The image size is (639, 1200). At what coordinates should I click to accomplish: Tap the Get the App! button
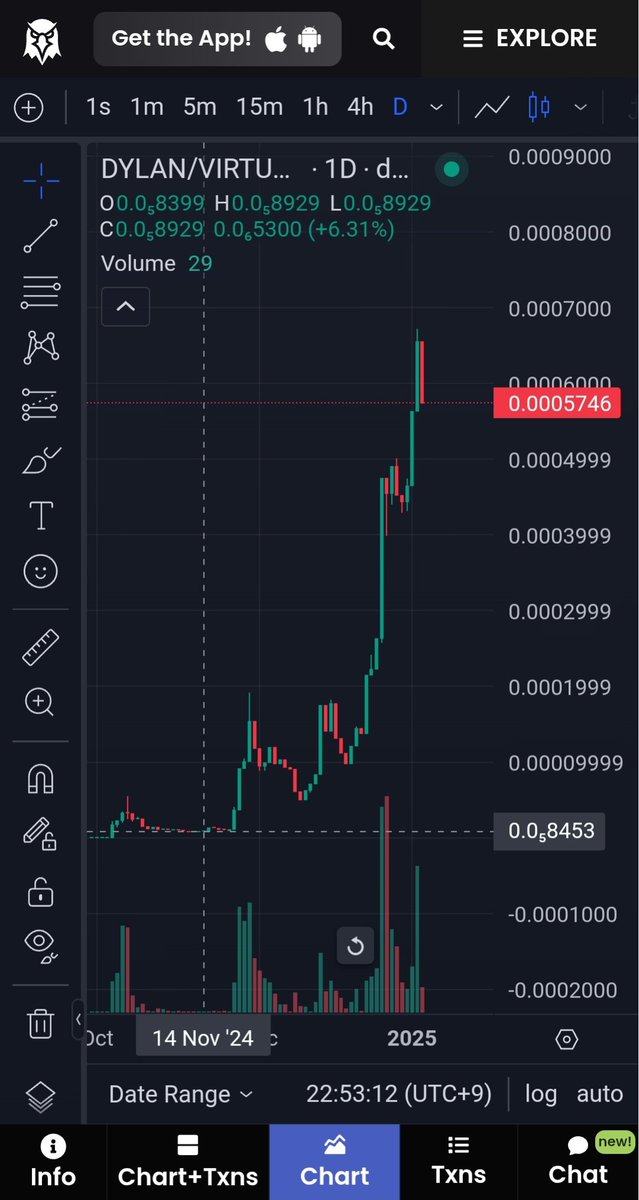(x=216, y=39)
